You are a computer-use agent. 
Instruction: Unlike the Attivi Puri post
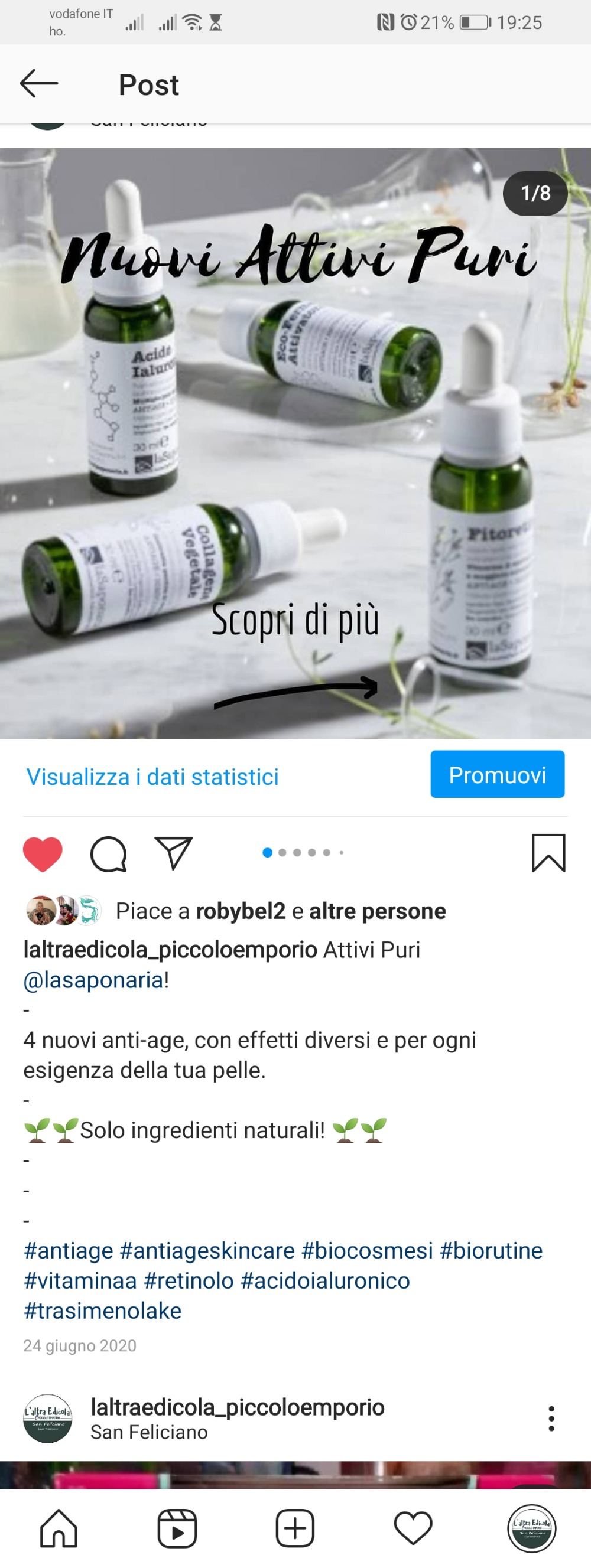click(43, 853)
